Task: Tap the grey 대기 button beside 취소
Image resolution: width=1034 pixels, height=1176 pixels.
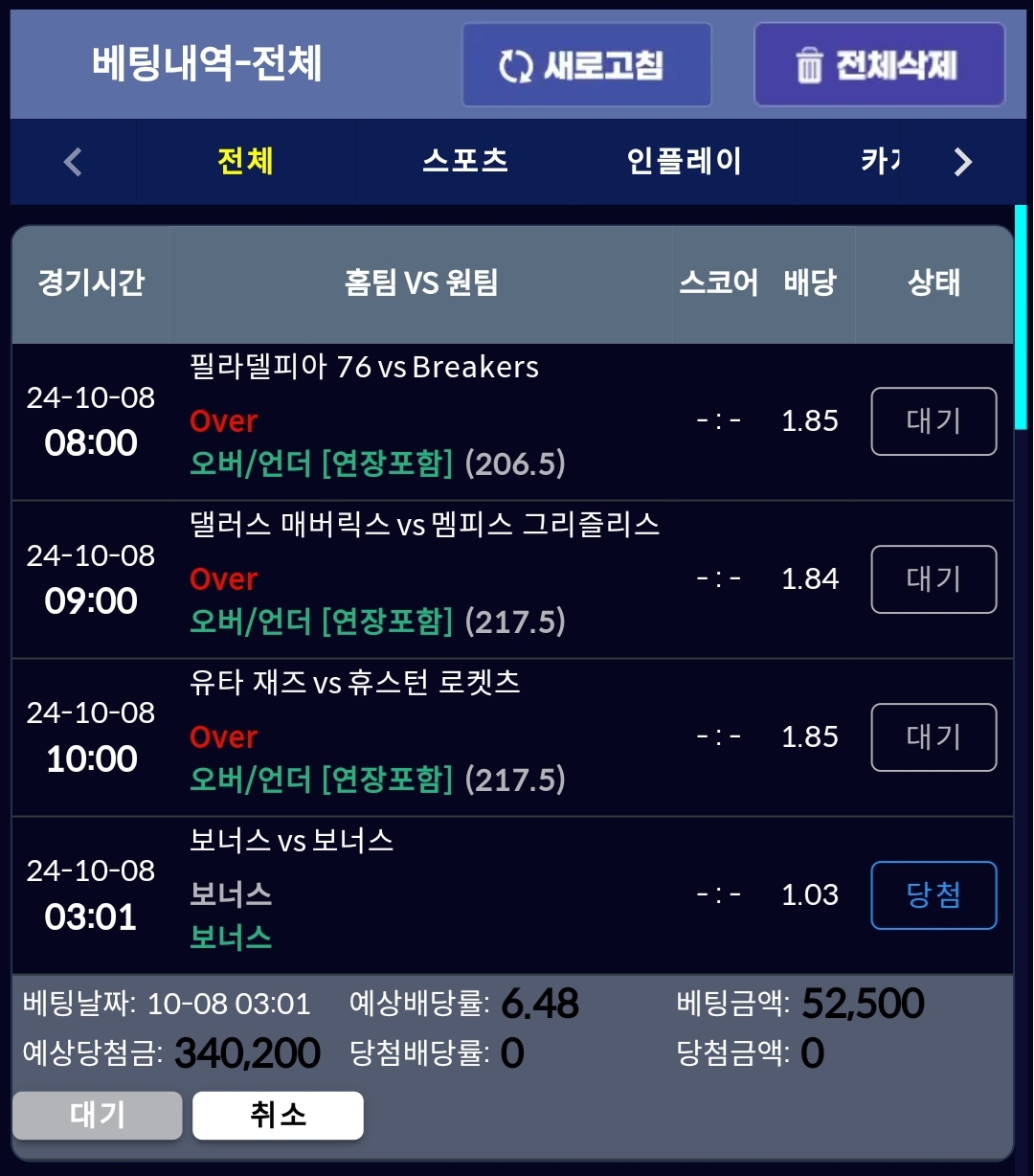Action: pos(97,1115)
